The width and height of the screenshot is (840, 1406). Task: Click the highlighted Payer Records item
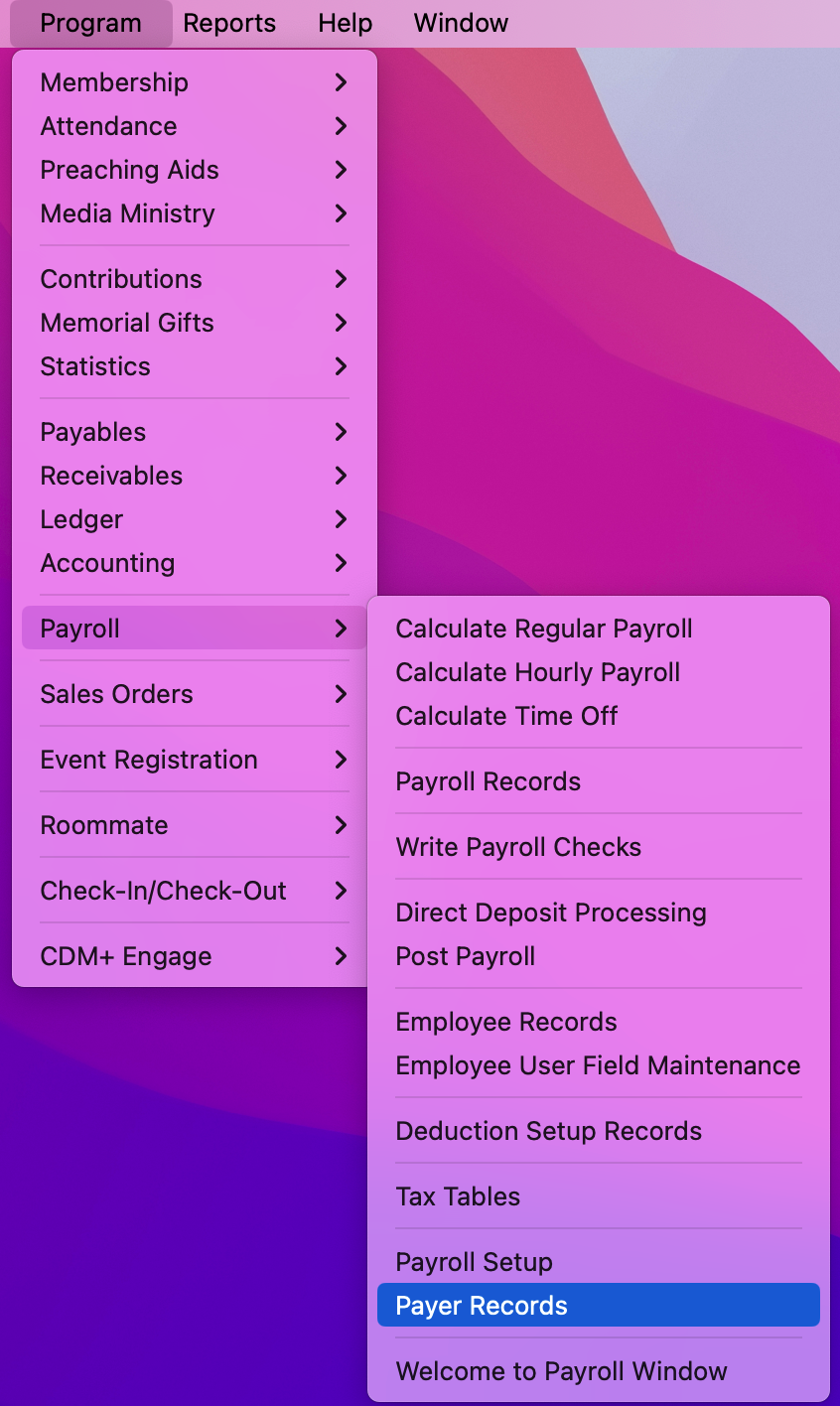[x=482, y=1306]
